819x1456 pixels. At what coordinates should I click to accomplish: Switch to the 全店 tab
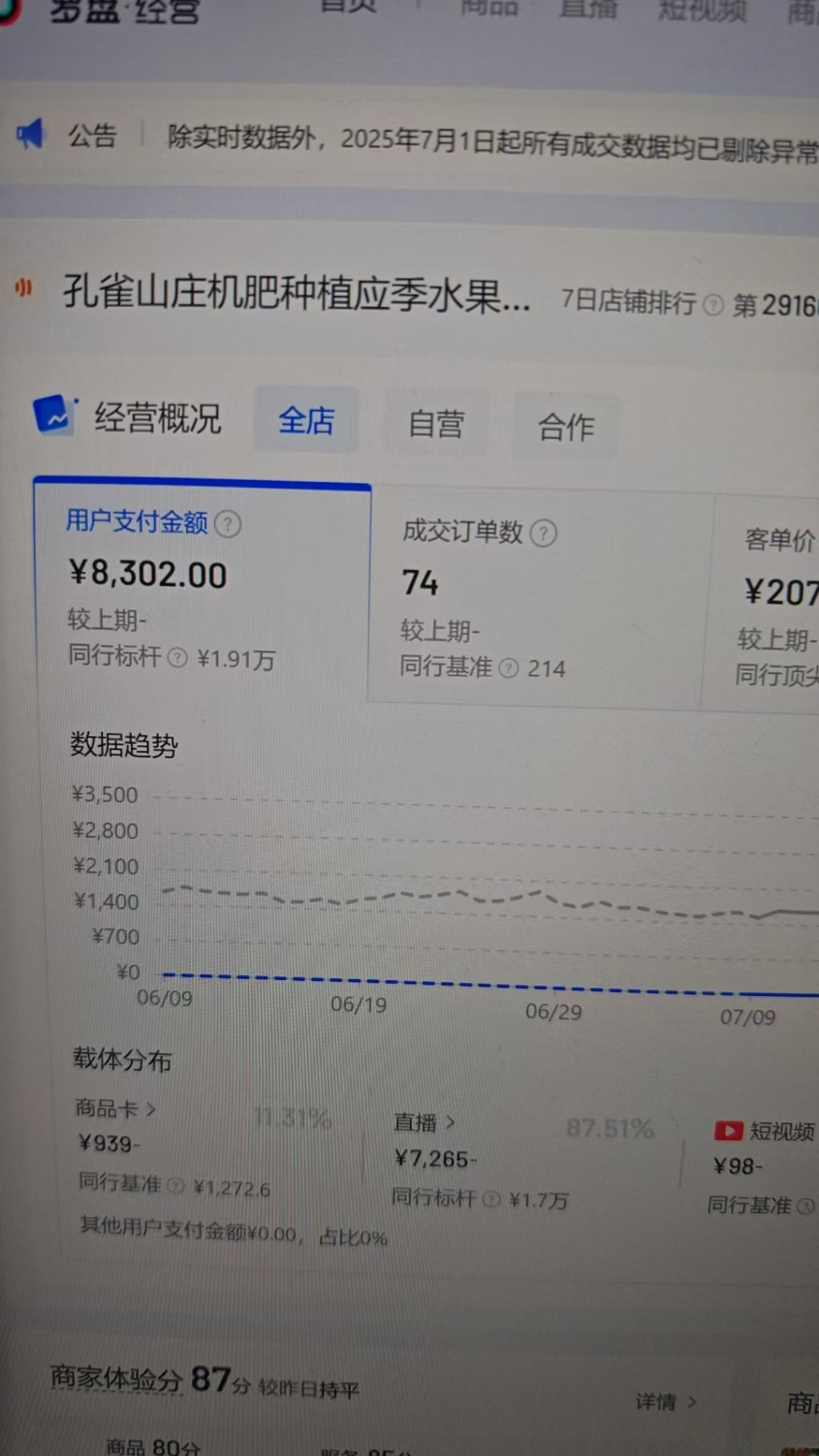(x=306, y=420)
